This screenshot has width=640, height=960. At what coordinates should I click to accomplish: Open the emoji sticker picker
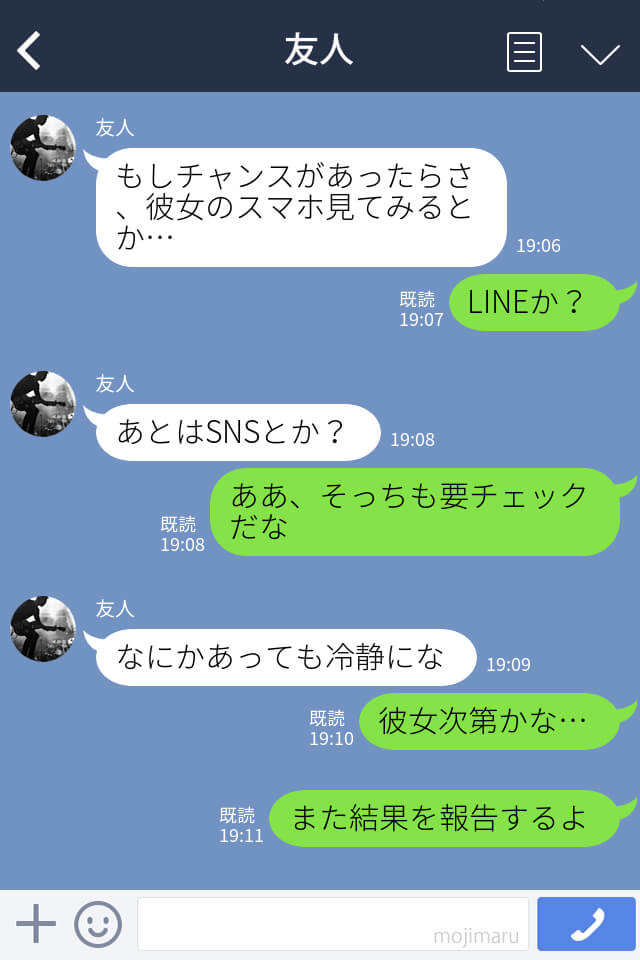point(98,924)
